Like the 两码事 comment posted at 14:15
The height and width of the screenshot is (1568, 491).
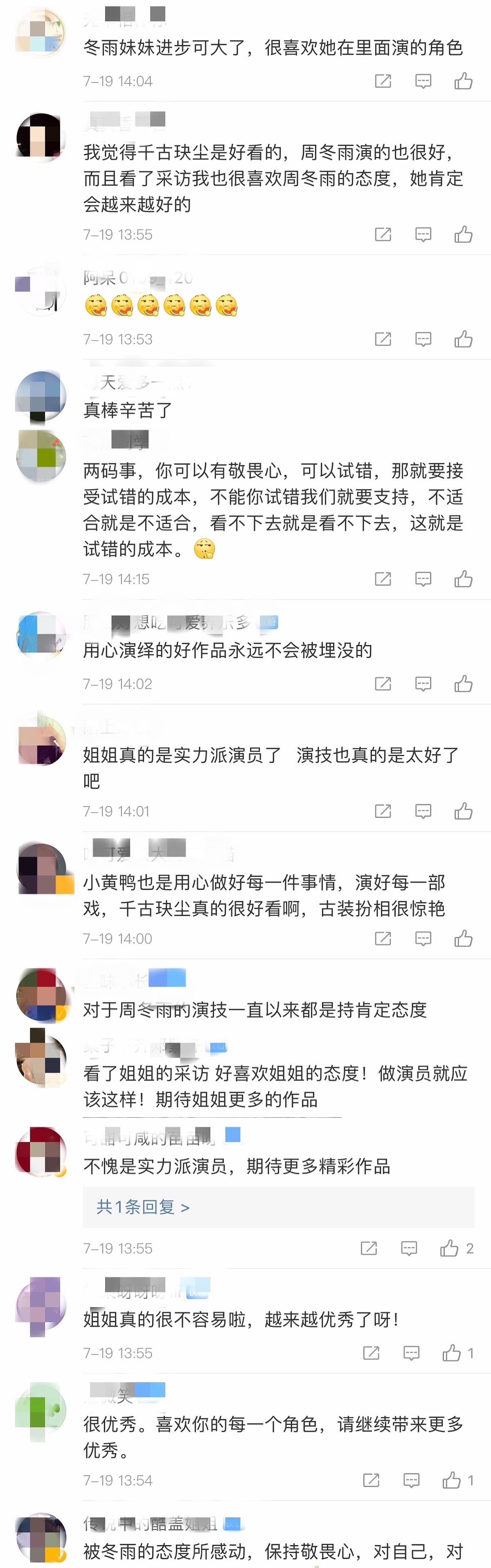(463, 579)
